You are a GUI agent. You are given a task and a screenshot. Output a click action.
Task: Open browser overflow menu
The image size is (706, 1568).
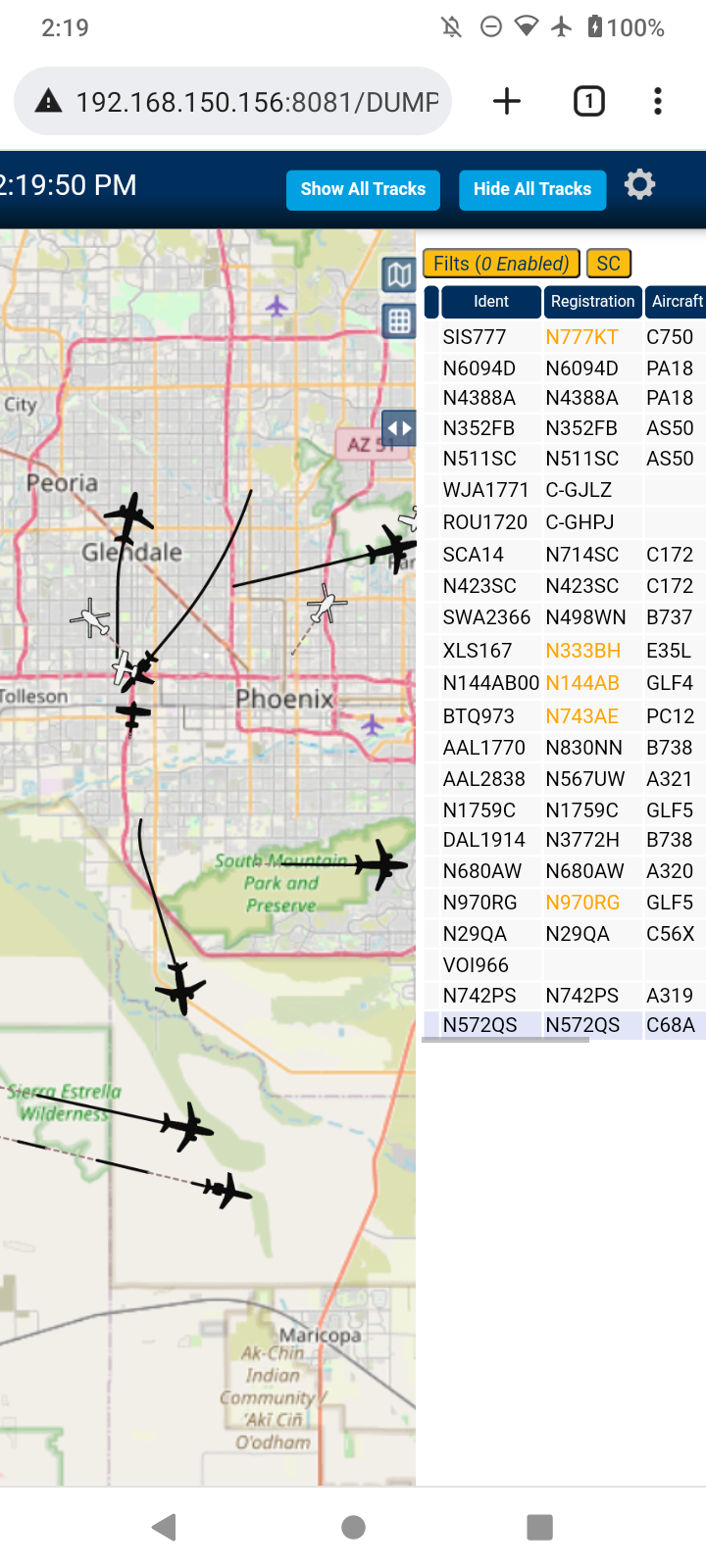[x=658, y=101]
